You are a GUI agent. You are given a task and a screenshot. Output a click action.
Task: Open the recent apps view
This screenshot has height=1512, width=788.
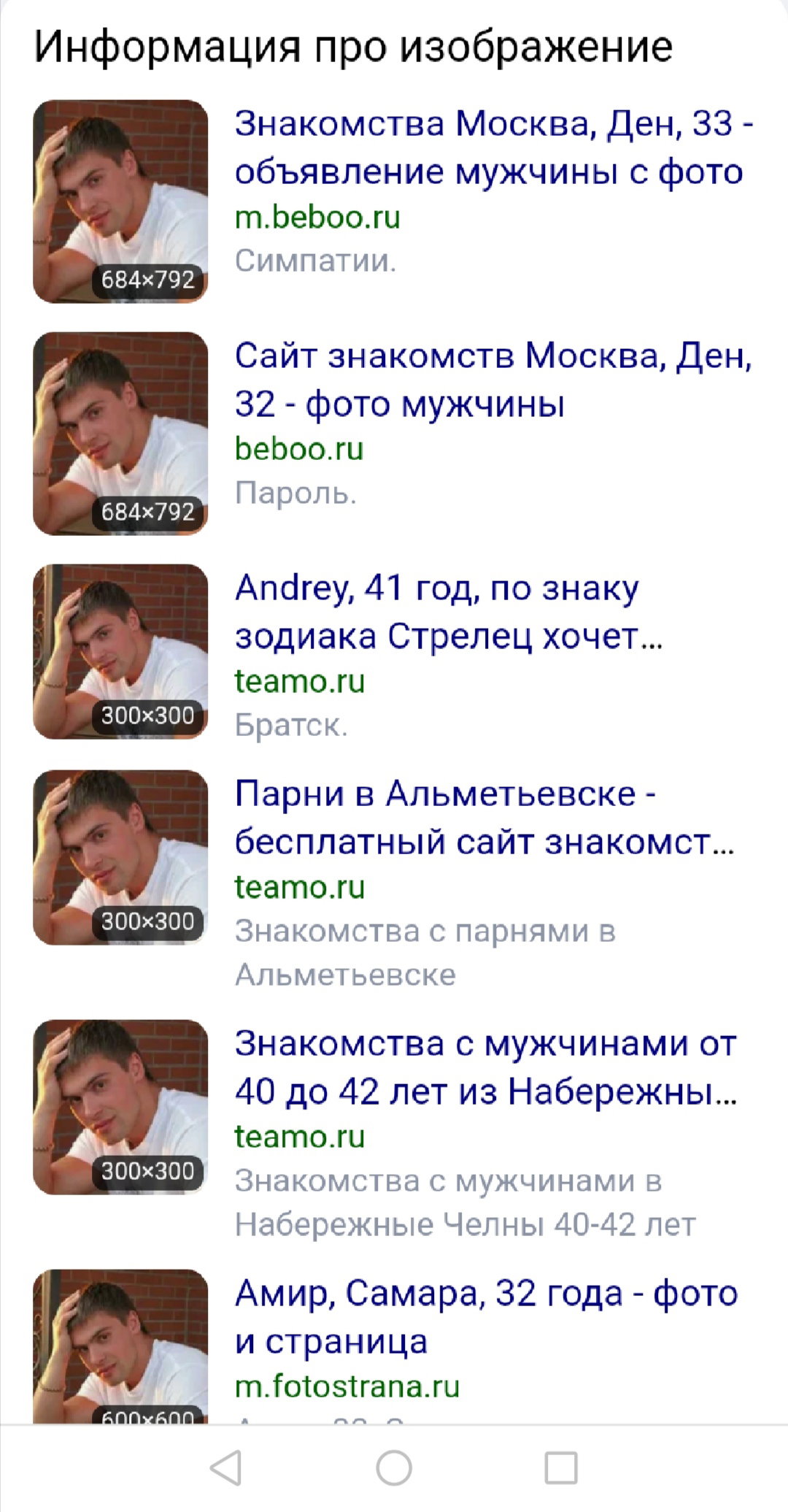point(561,1467)
